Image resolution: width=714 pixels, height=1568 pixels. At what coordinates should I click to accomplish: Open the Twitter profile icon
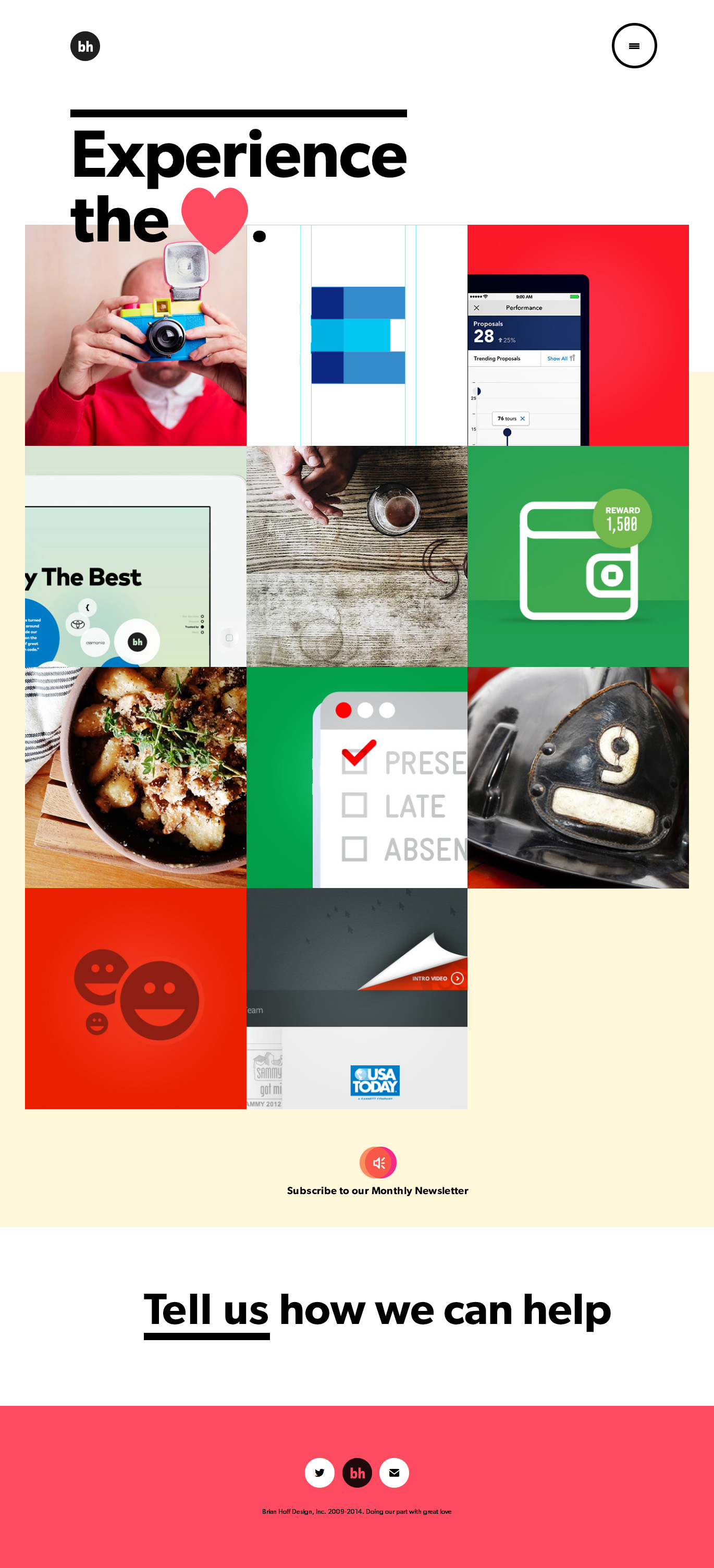coord(319,1473)
